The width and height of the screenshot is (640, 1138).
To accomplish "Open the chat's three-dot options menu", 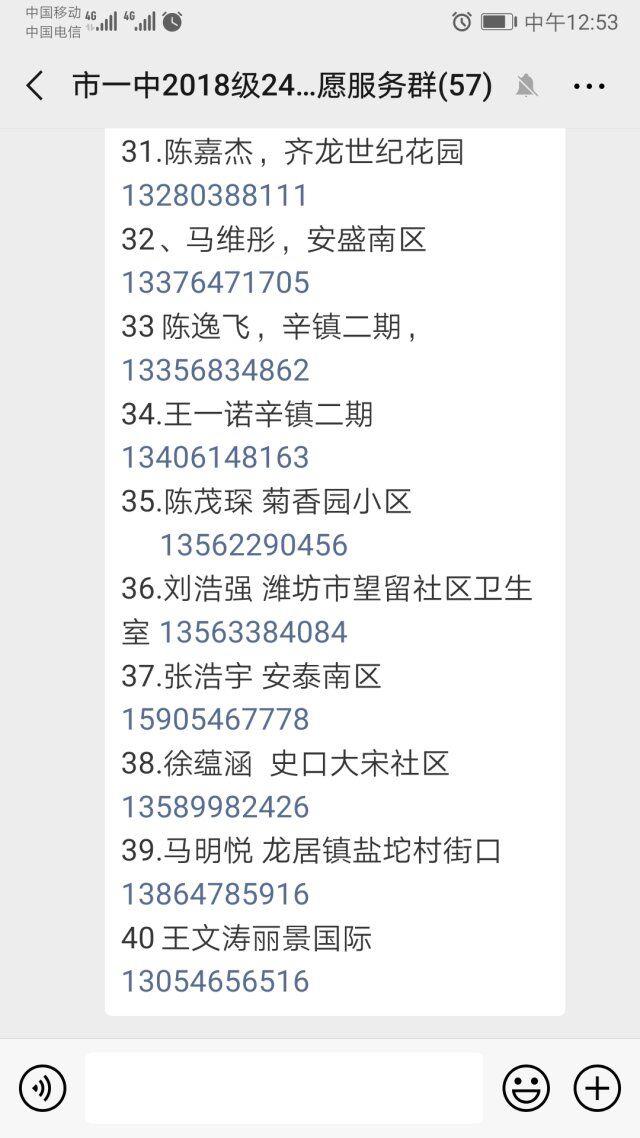I will click(588, 86).
